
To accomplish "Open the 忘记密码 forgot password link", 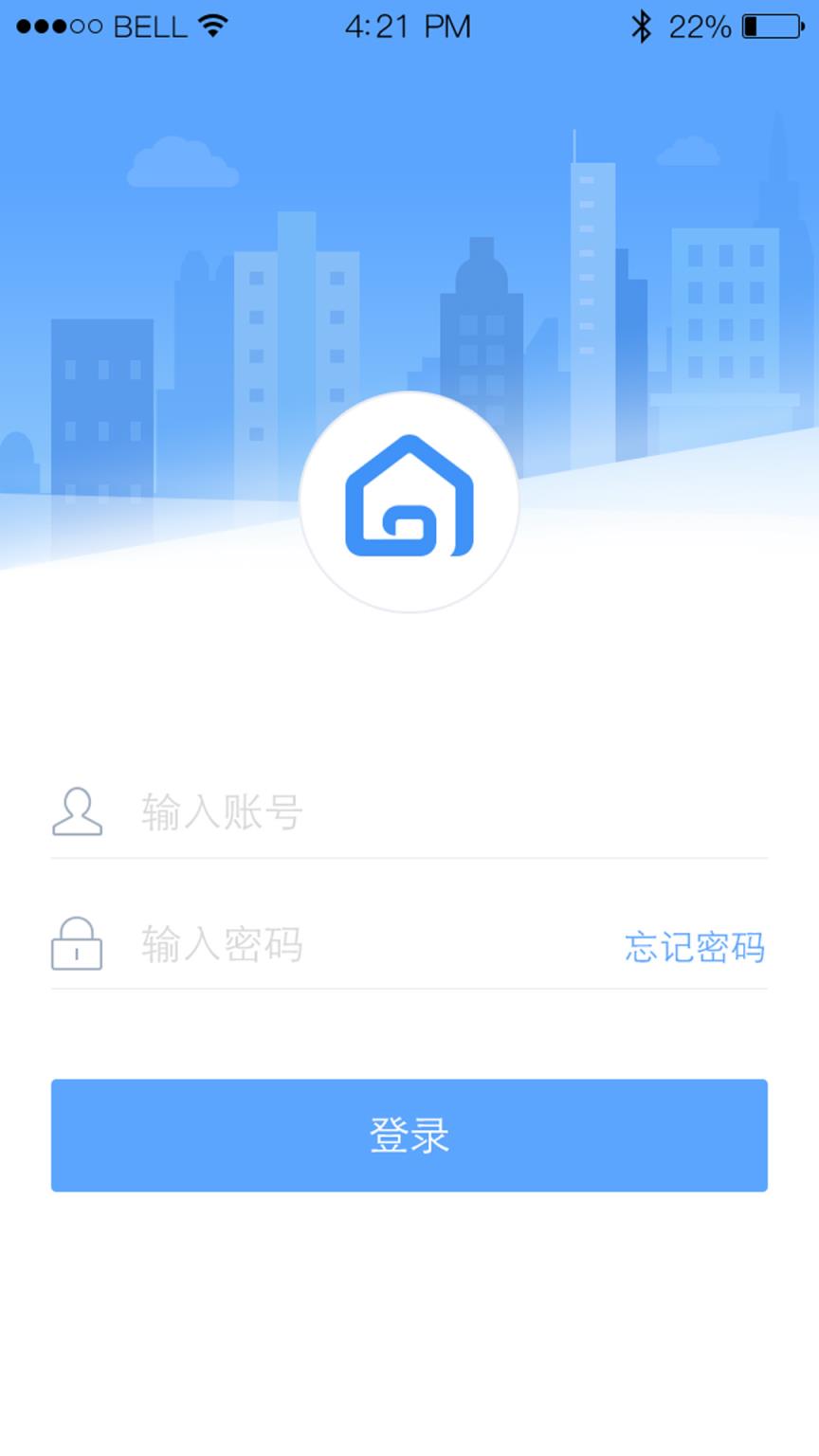I will pyautogui.click(x=695, y=947).
